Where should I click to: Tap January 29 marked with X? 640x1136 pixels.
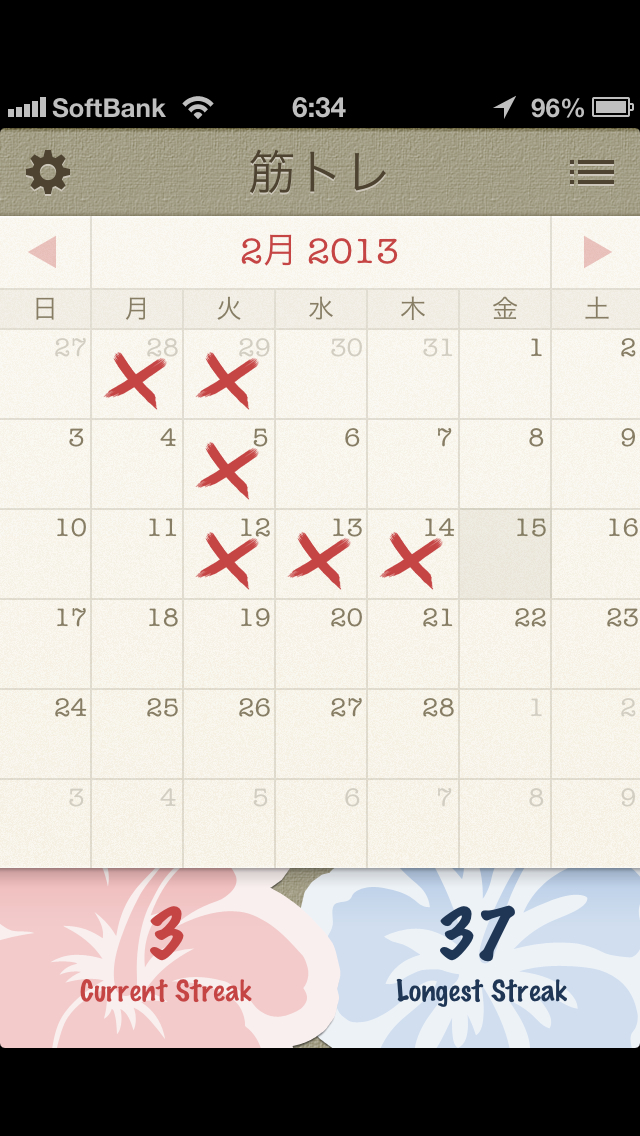pyautogui.click(x=229, y=376)
